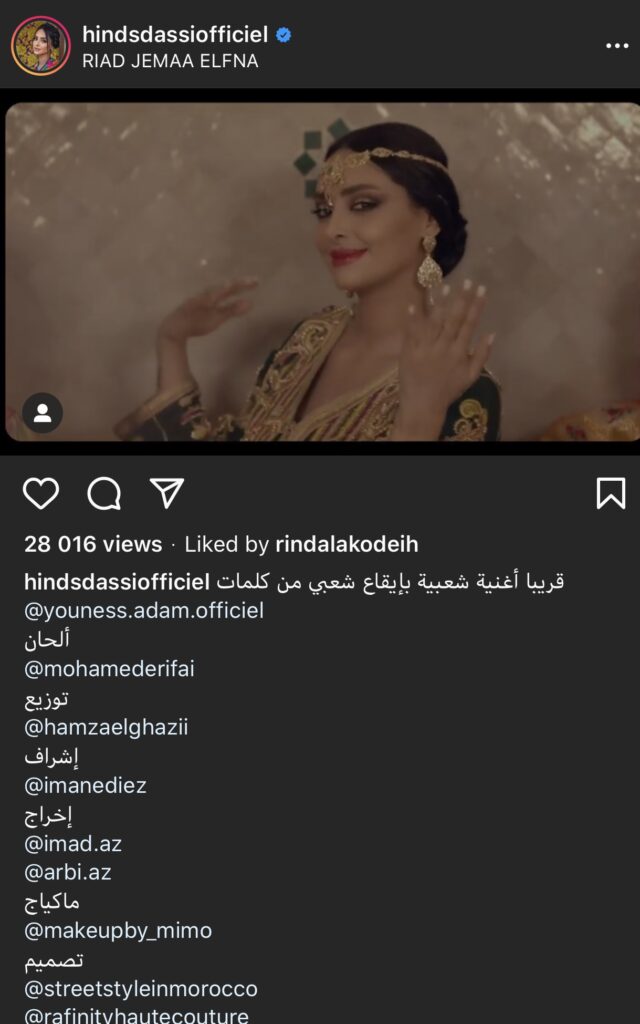Viewport: 640px width, 1024px height.
Task: Open the RIAD JEMAA ELFNA location
Action: [170, 61]
